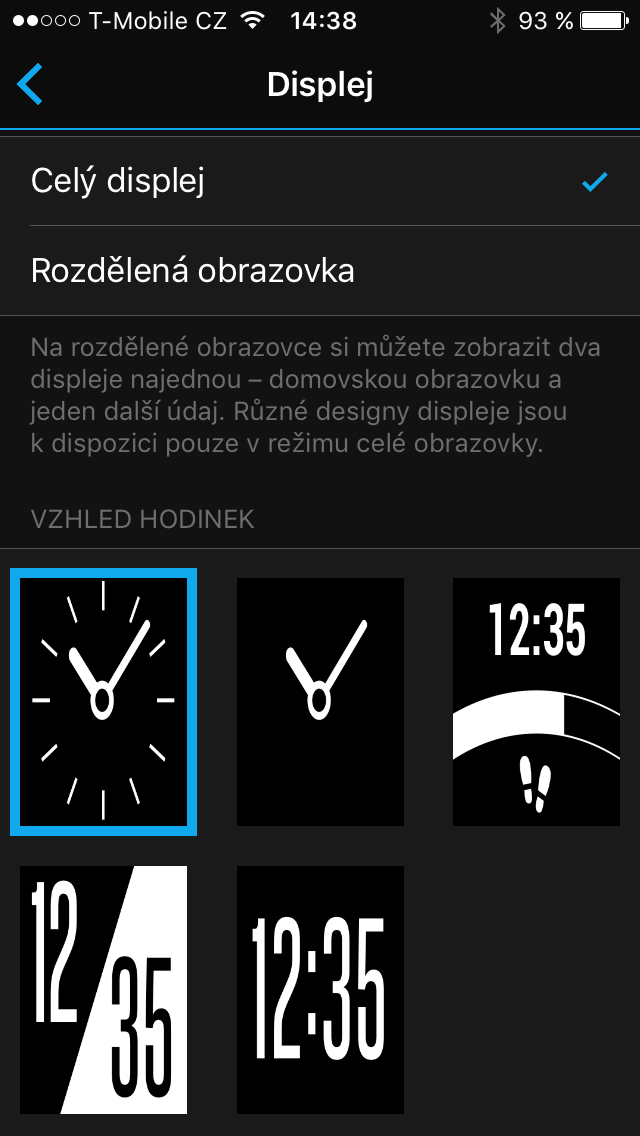Choose Rozdělená obrazovka mode

pos(320,271)
